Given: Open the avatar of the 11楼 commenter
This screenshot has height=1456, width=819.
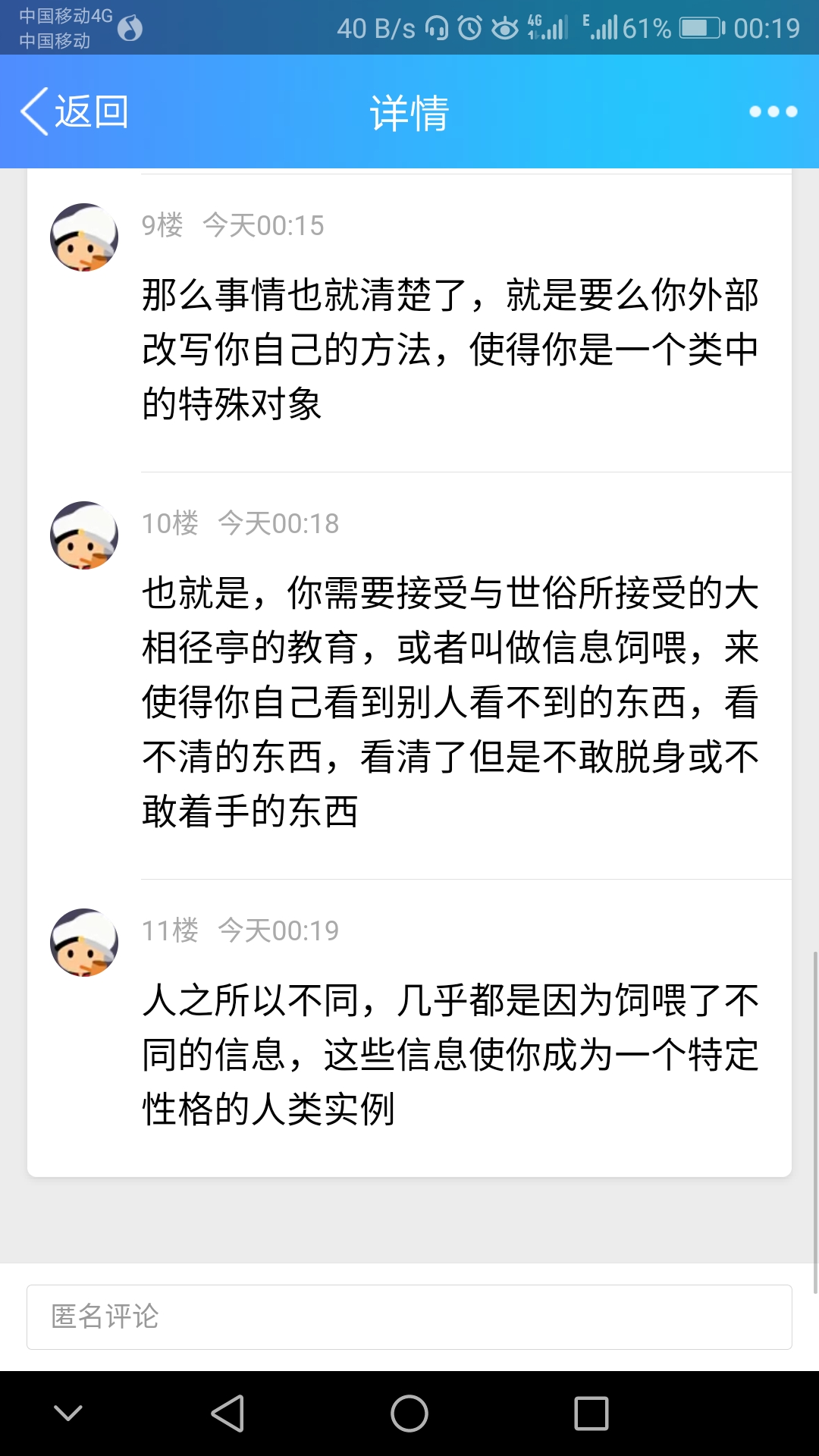Looking at the screenshot, I should point(83,943).
